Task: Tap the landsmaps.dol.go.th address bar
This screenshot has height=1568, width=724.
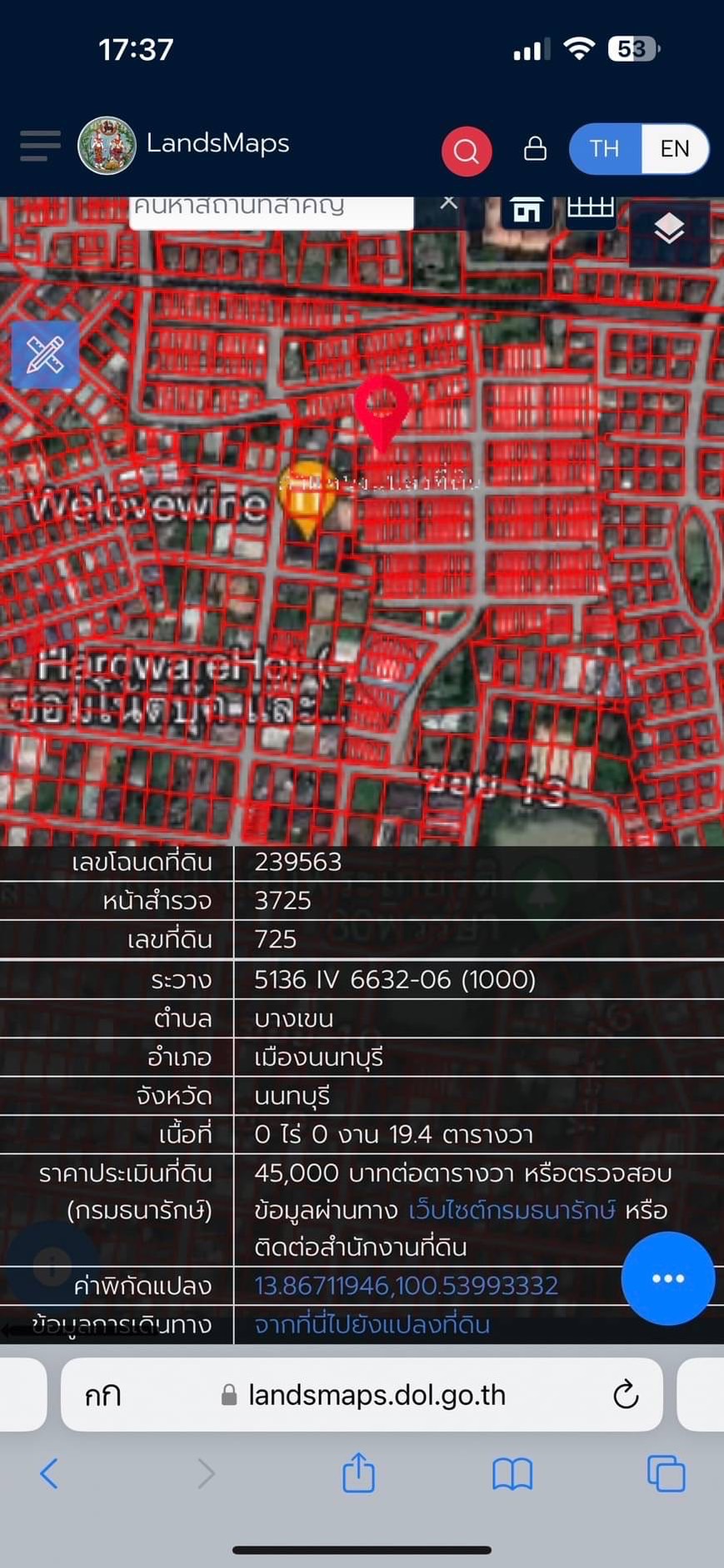Action: coord(362,1395)
